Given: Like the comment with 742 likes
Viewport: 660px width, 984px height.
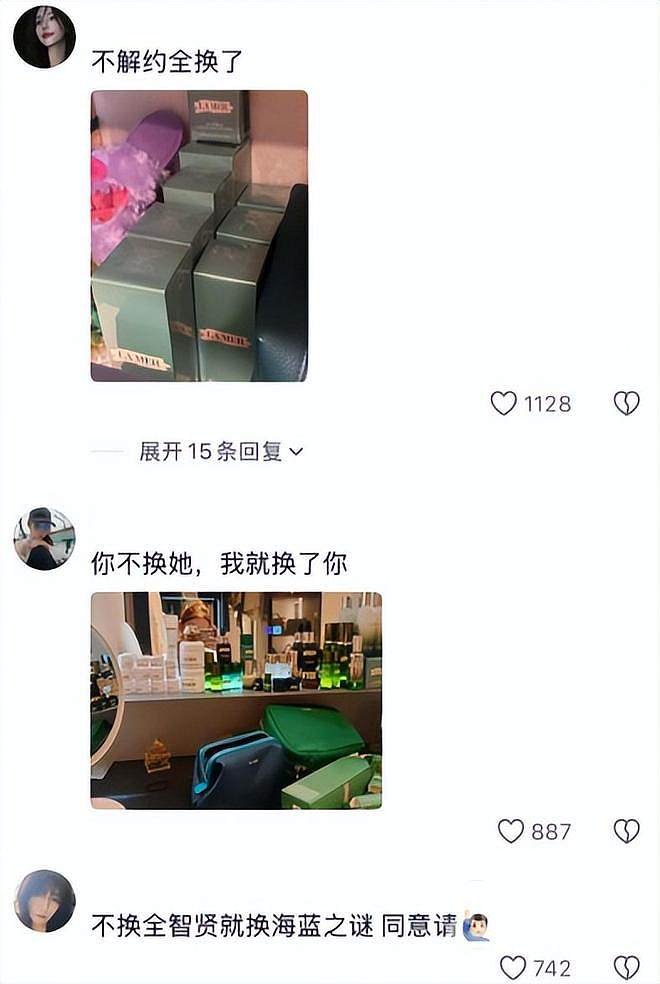Looking at the screenshot, I should click(x=512, y=967).
